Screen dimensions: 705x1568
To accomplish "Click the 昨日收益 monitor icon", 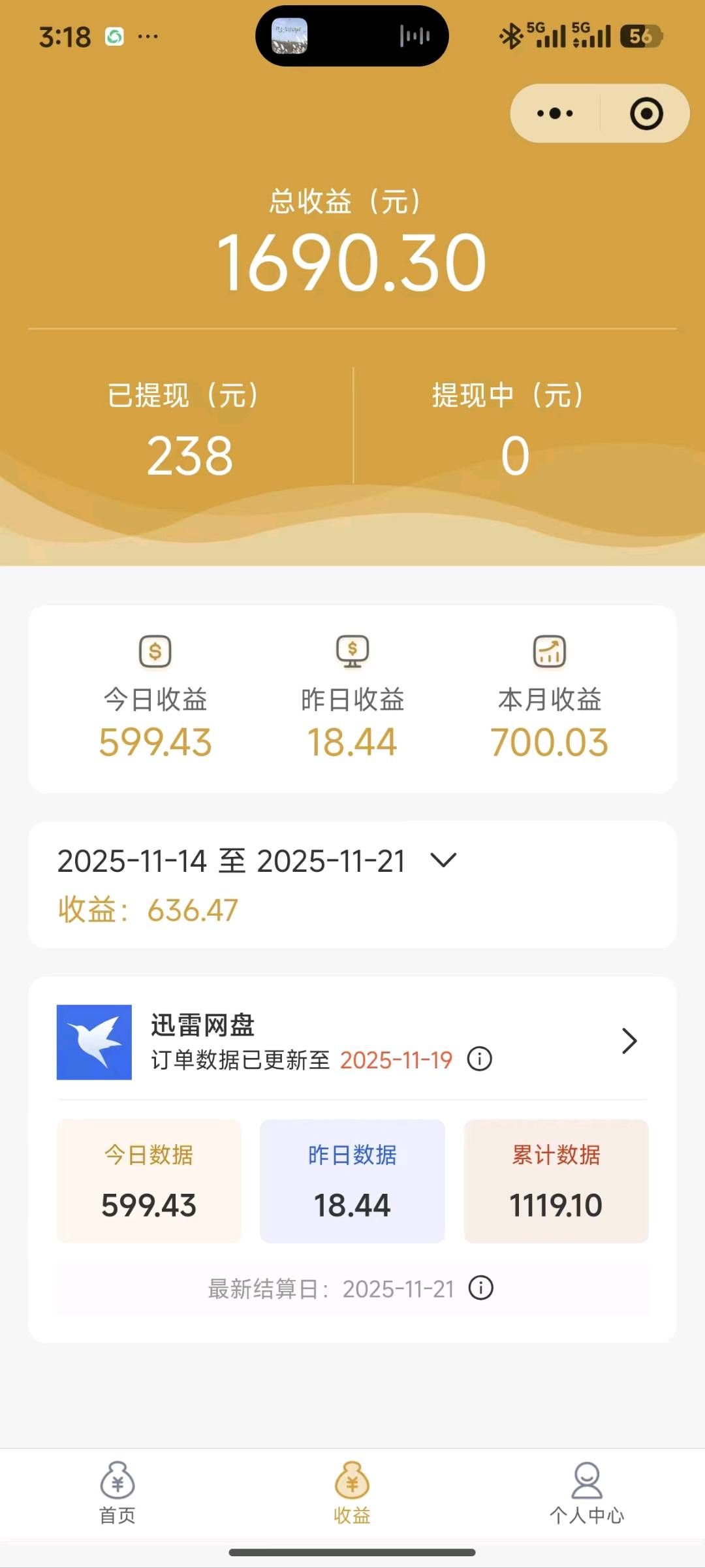I will (352, 652).
